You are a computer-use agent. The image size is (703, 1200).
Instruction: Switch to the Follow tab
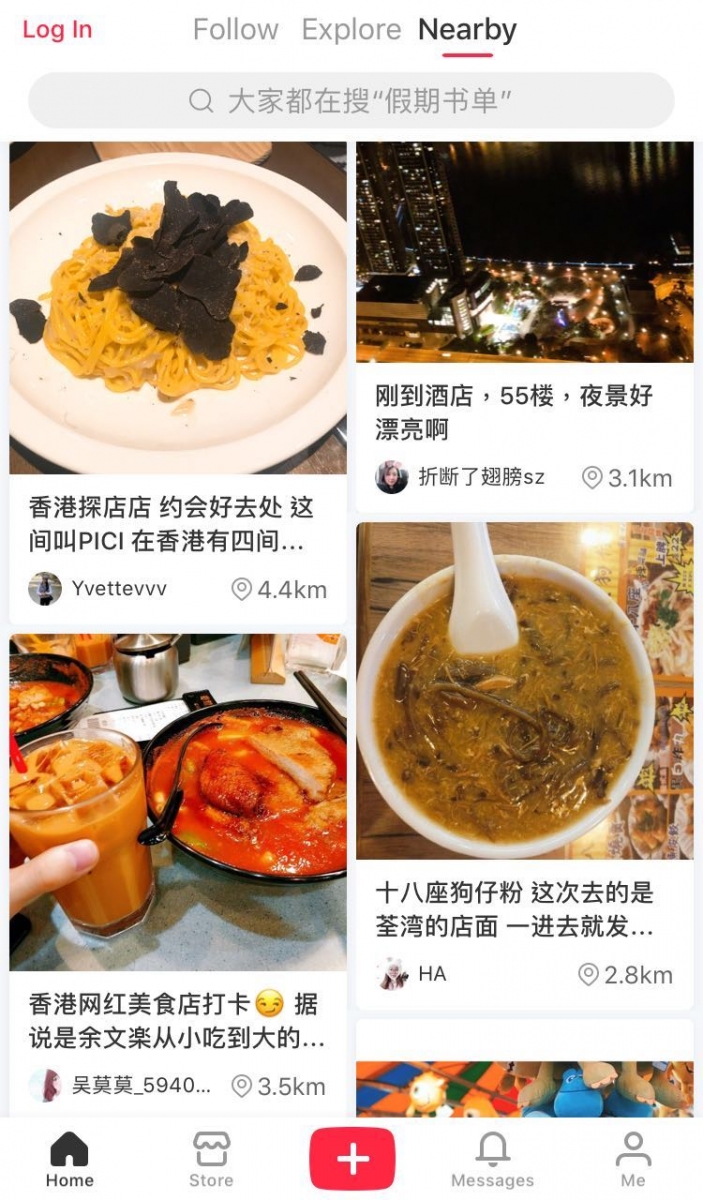235,30
